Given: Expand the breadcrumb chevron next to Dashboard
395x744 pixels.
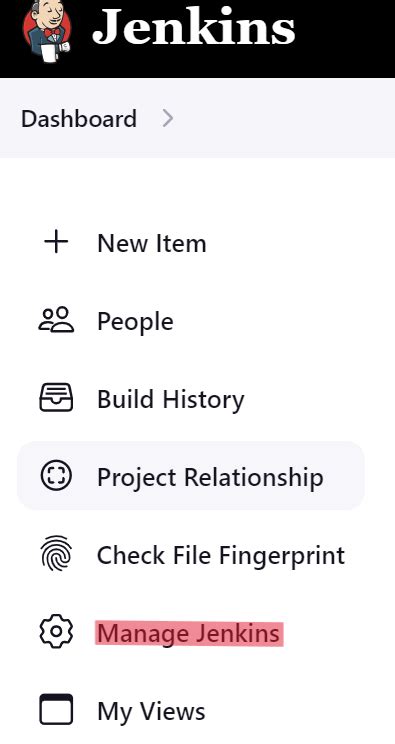Looking at the screenshot, I should point(168,119).
